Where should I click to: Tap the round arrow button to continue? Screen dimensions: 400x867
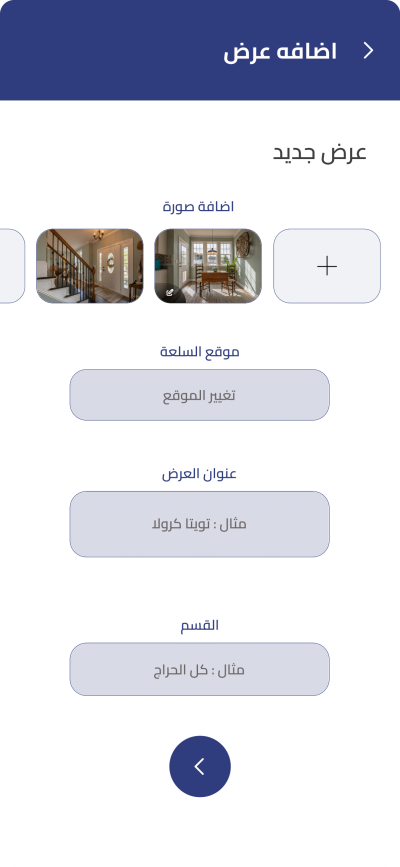click(x=200, y=766)
